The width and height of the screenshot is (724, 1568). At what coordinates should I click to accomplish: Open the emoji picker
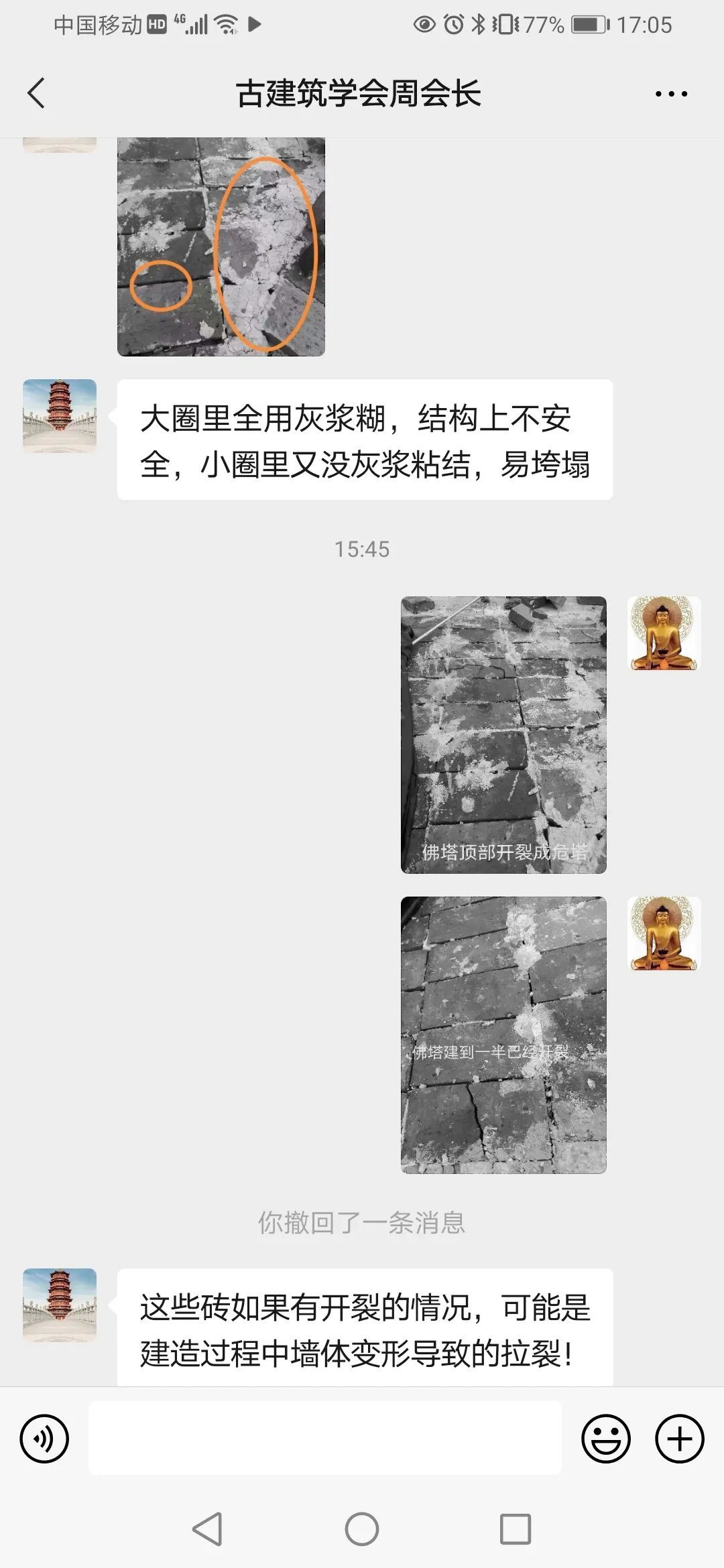(x=605, y=1438)
